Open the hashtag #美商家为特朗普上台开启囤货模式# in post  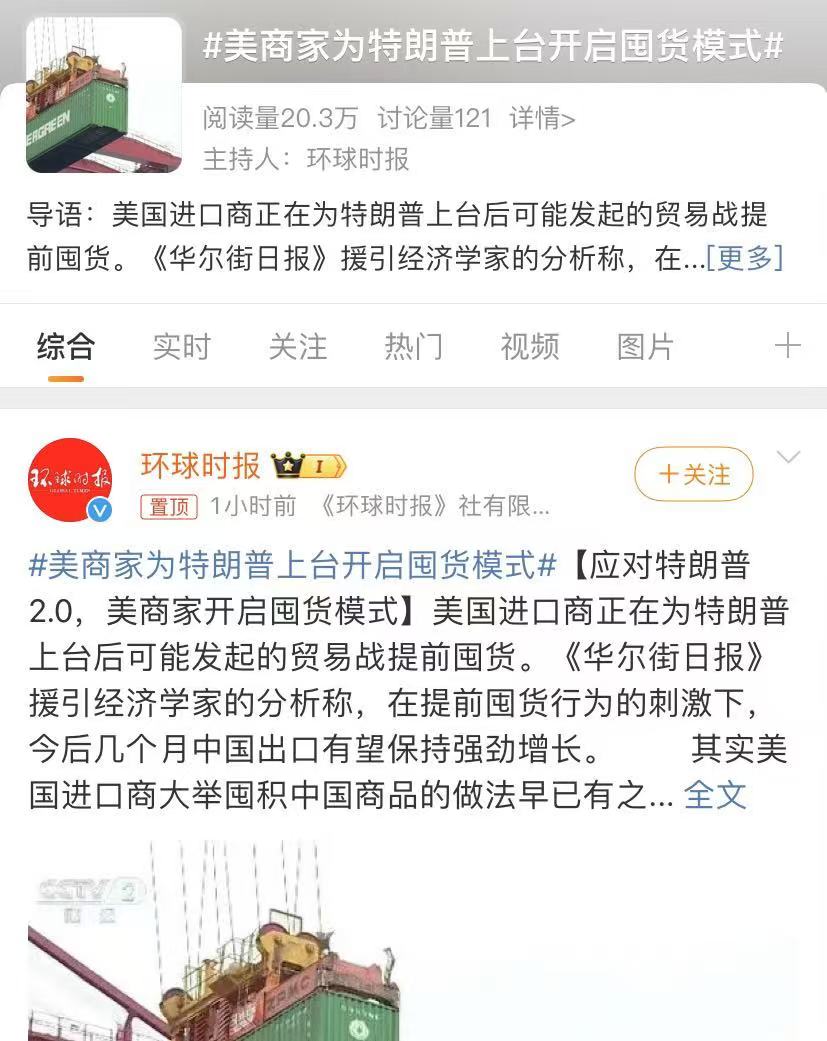coord(292,565)
